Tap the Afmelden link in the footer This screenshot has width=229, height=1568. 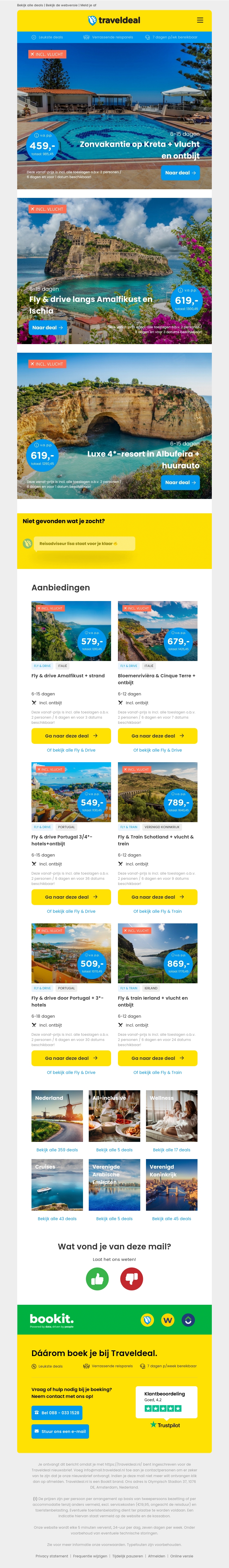pos(156,1556)
